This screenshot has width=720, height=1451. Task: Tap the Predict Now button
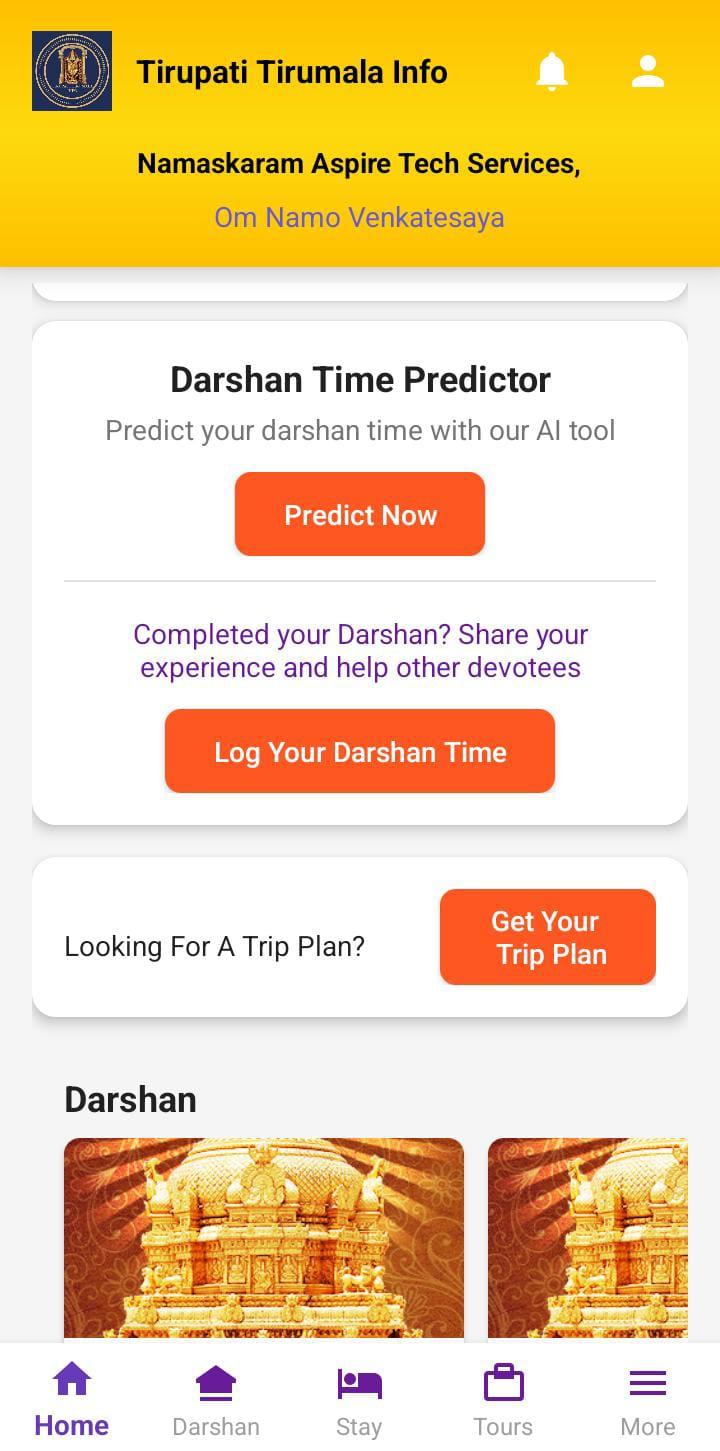[360, 515]
